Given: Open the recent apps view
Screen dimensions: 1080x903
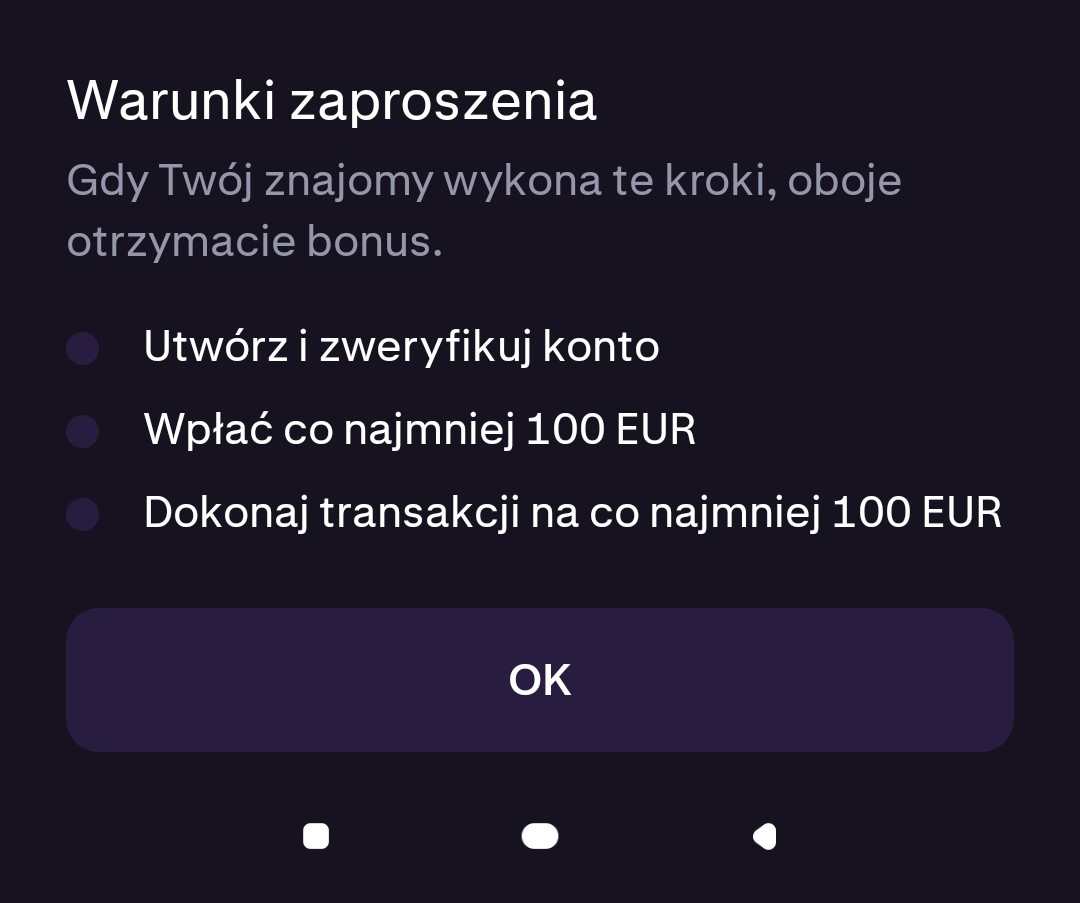Looking at the screenshot, I should (x=316, y=836).
